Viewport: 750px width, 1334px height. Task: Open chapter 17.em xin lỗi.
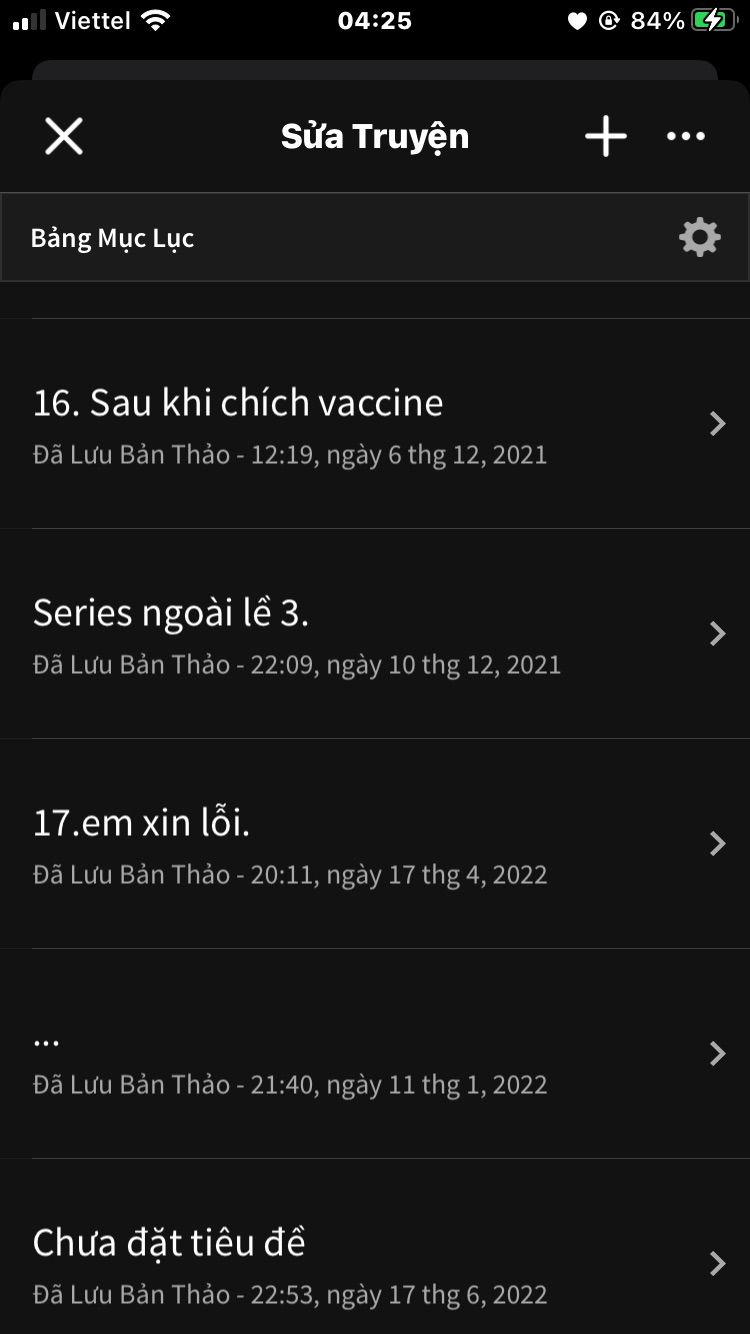(375, 844)
